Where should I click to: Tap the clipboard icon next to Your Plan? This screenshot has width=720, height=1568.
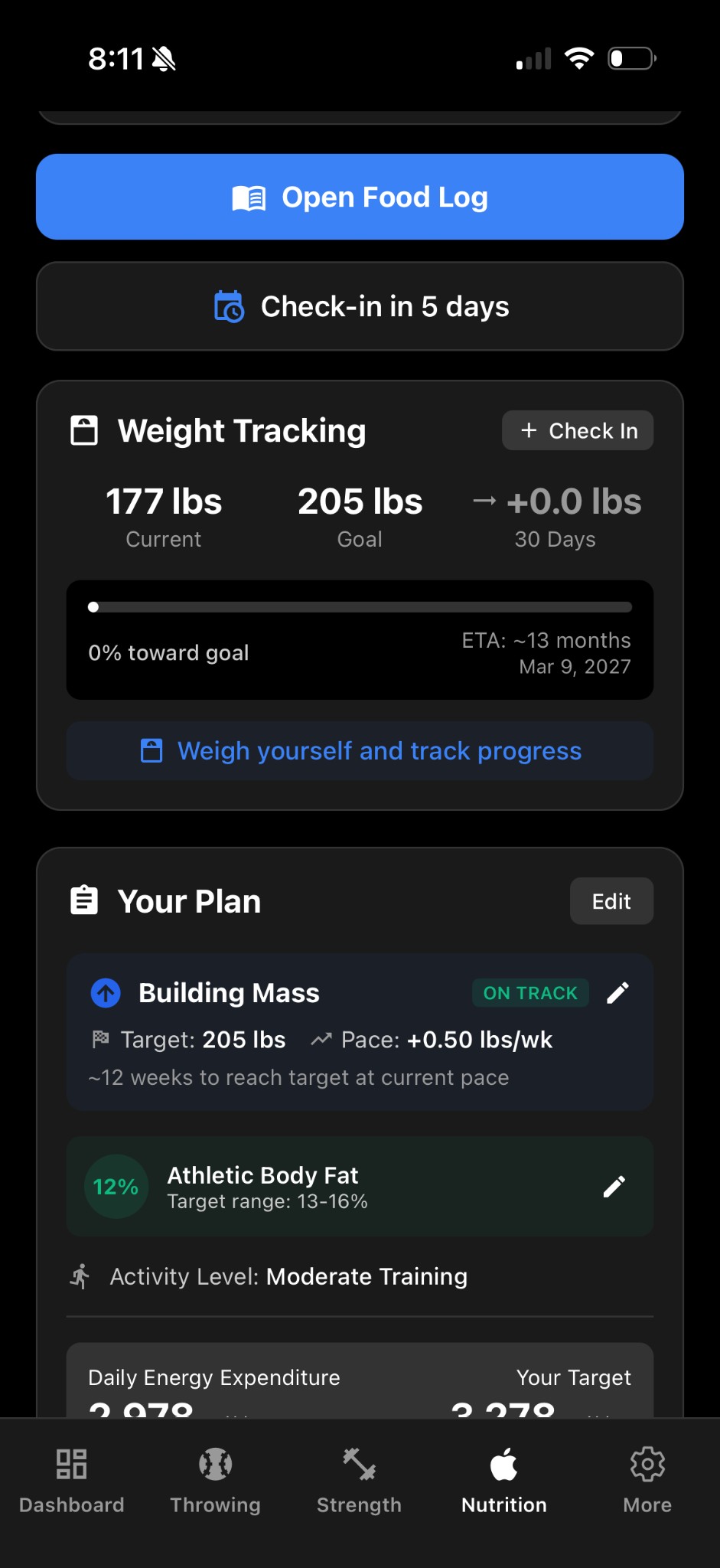(84, 900)
